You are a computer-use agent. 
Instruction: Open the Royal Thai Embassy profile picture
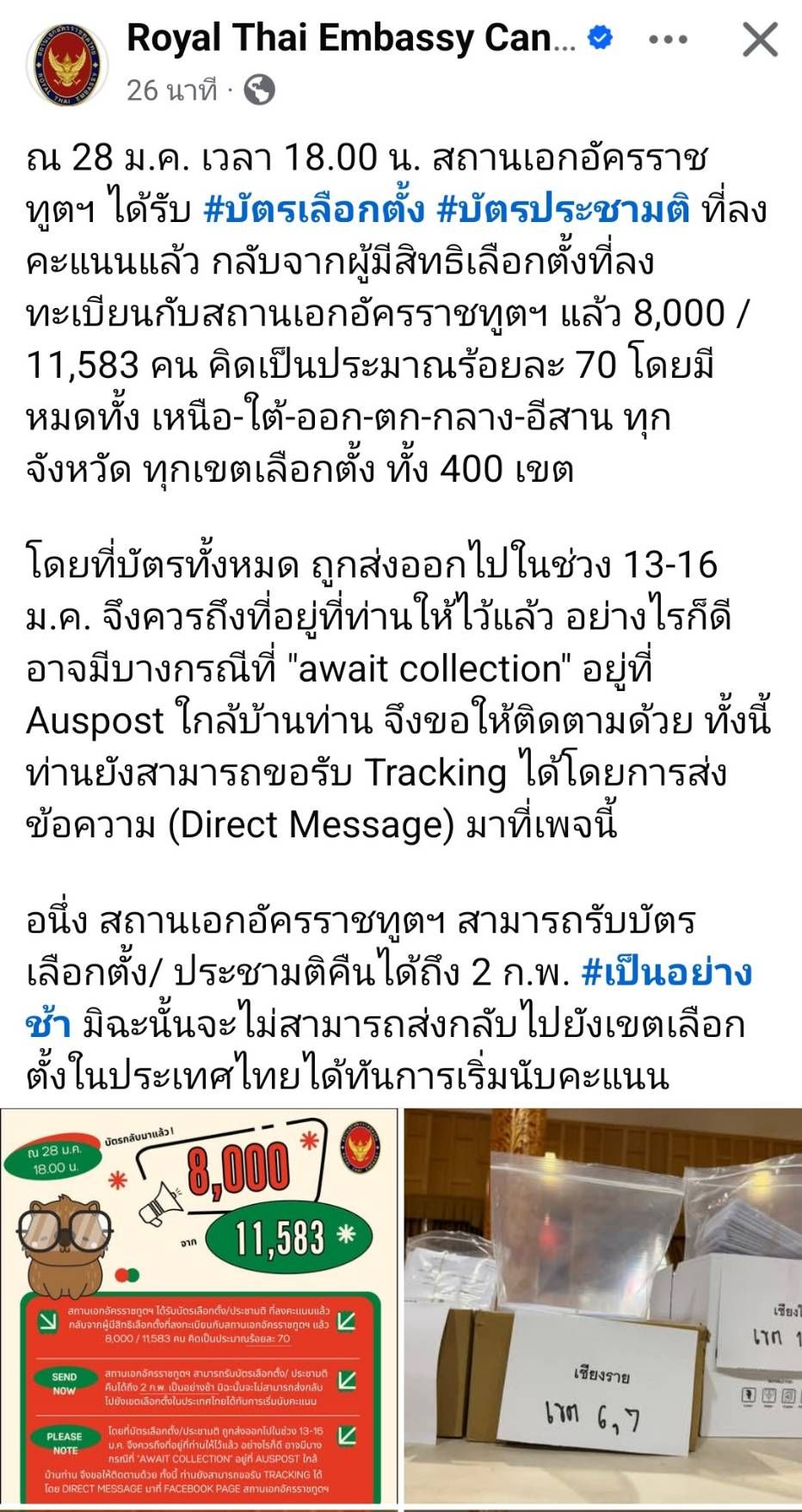click(68, 65)
